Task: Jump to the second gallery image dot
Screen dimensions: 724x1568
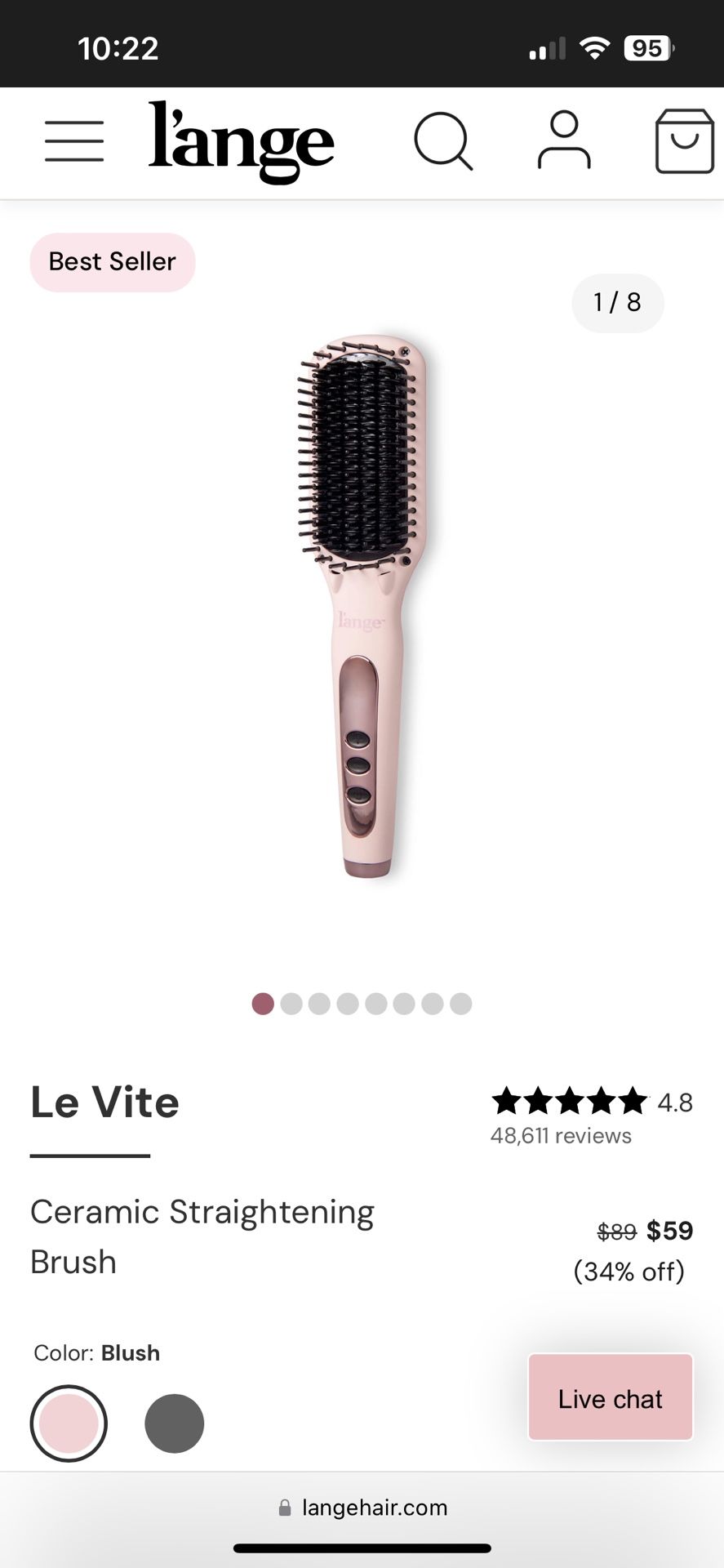Action: point(291,1004)
